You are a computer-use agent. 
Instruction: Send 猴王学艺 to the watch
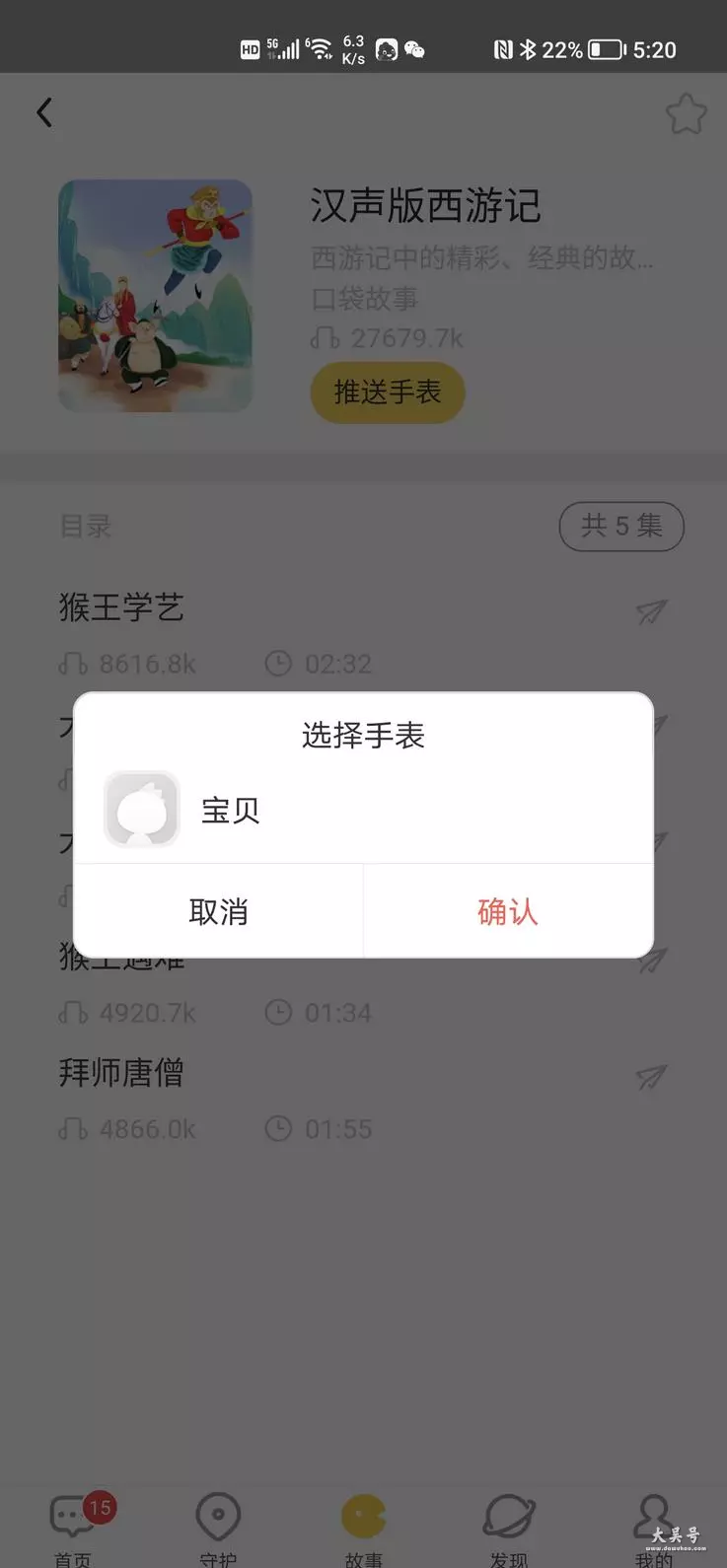pyautogui.click(x=651, y=612)
